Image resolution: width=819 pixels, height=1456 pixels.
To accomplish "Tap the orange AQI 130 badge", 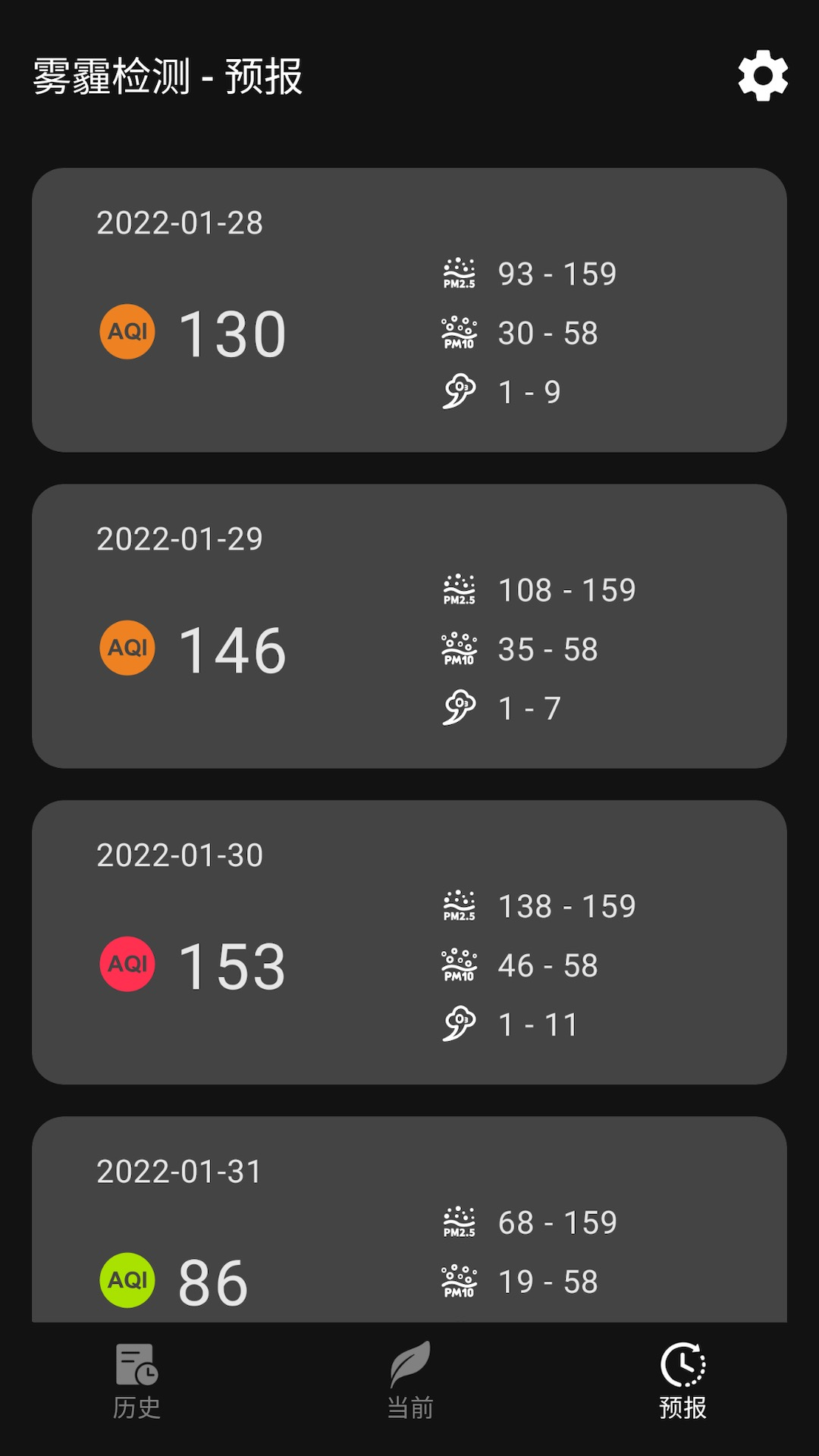I will click(x=127, y=331).
